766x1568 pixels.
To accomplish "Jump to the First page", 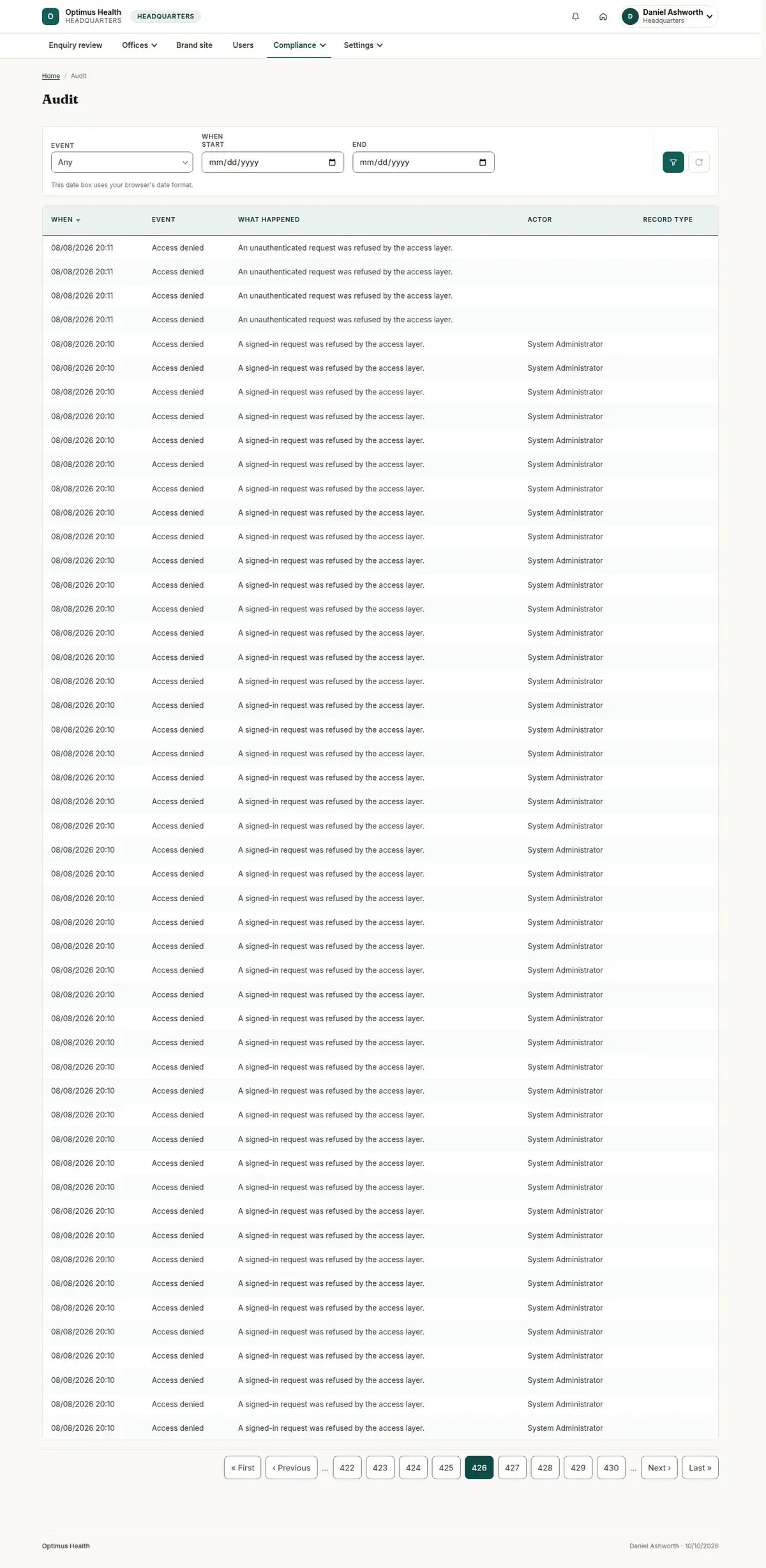I will click(x=243, y=1467).
